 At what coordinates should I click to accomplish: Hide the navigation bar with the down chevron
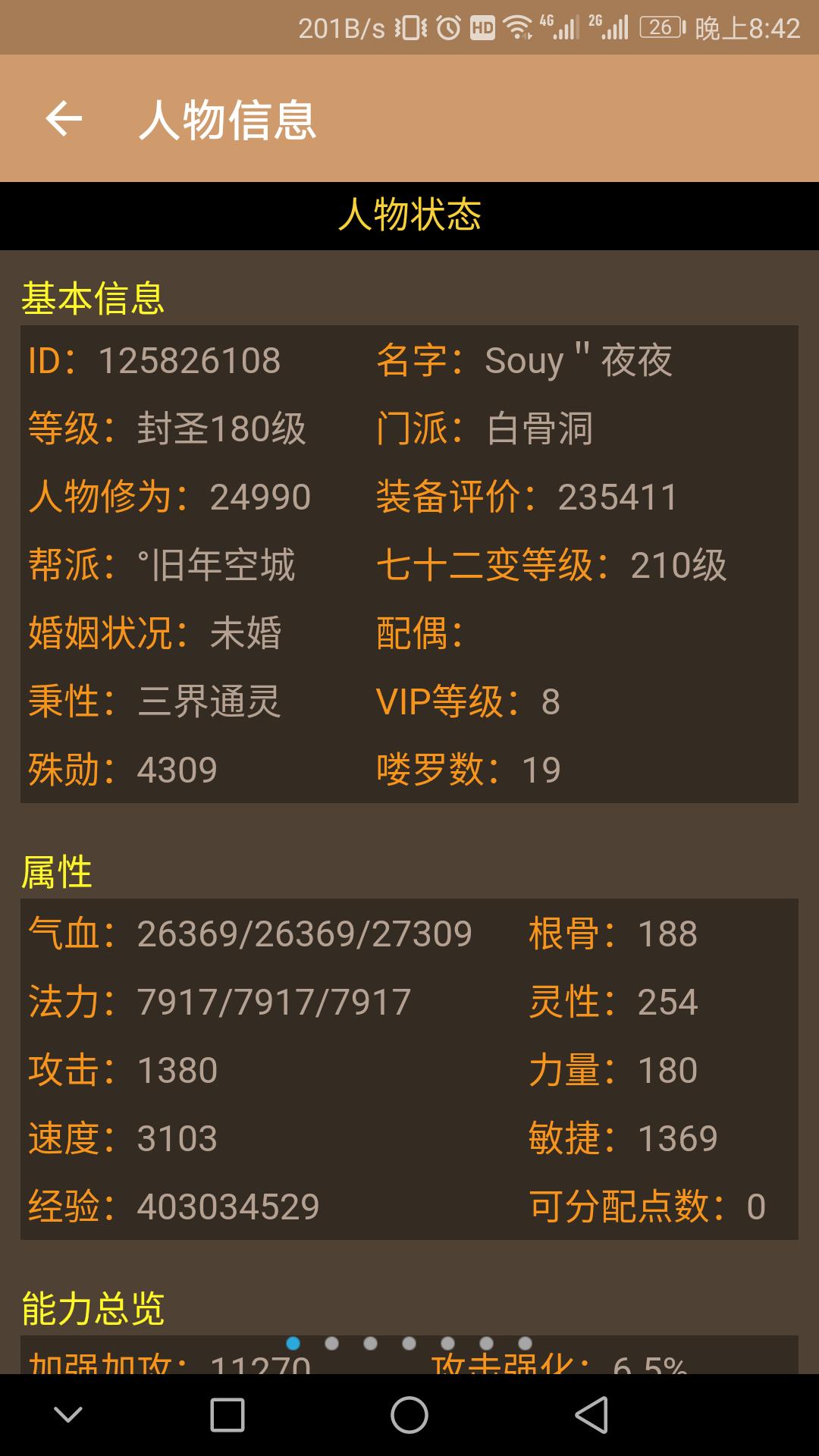68,1415
